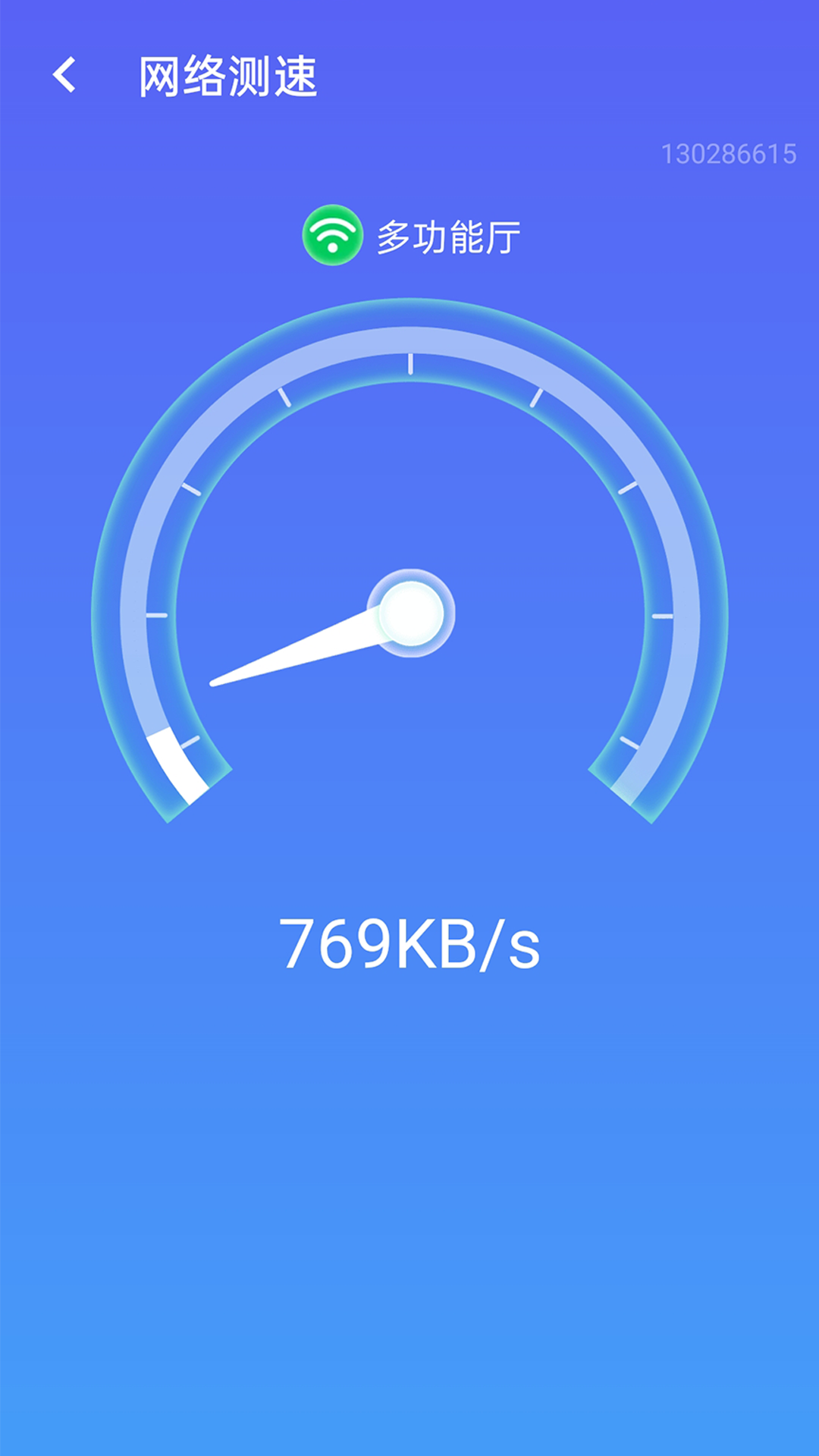Screen dimensions: 819x1456
Task: Click the glowing needle hub circle
Action: [x=412, y=616]
